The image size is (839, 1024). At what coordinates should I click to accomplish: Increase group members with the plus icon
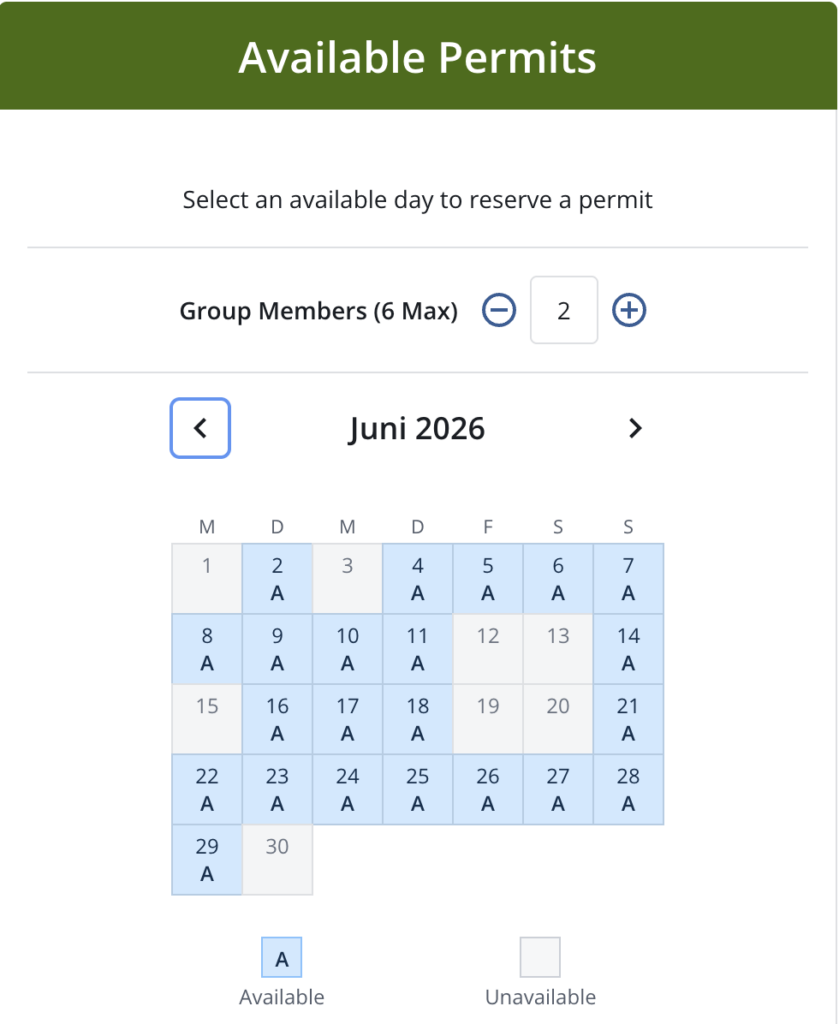tap(628, 310)
